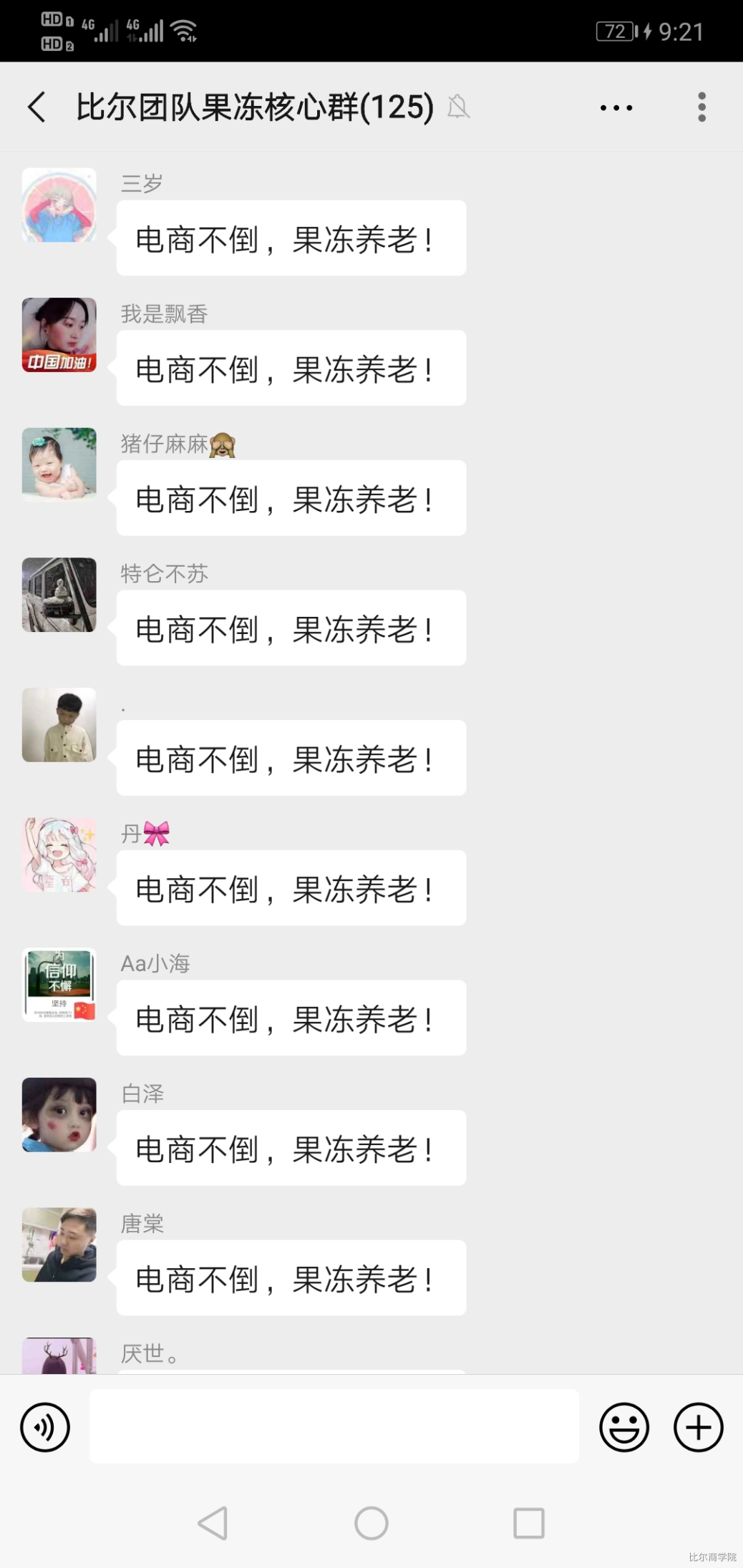Image resolution: width=743 pixels, height=1568 pixels.
Task: Focus the message text field
Action: (334, 1426)
